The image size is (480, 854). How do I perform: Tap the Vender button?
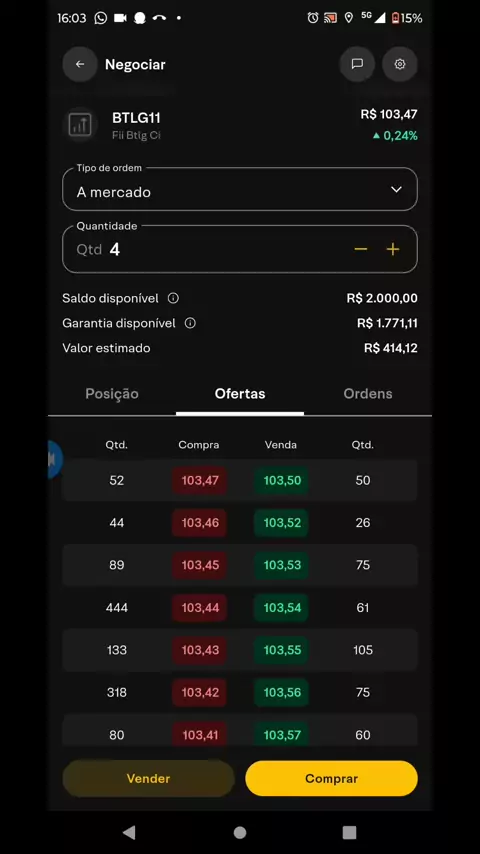point(148,779)
